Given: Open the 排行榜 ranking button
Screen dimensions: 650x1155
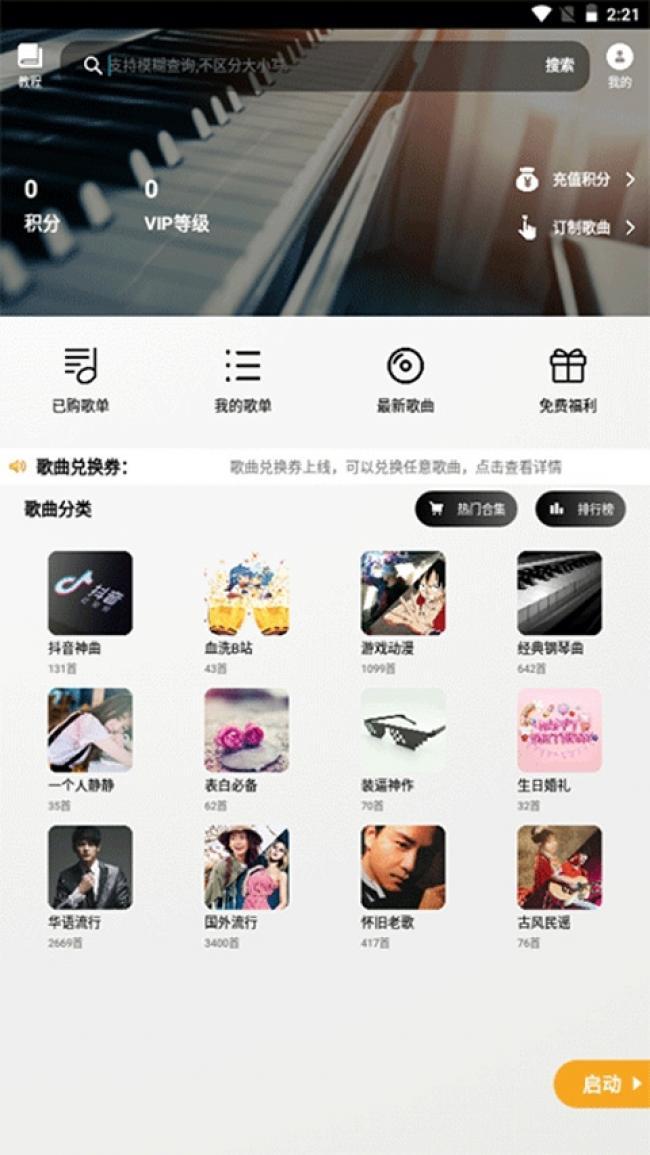Looking at the screenshot, I should (581, 509).
